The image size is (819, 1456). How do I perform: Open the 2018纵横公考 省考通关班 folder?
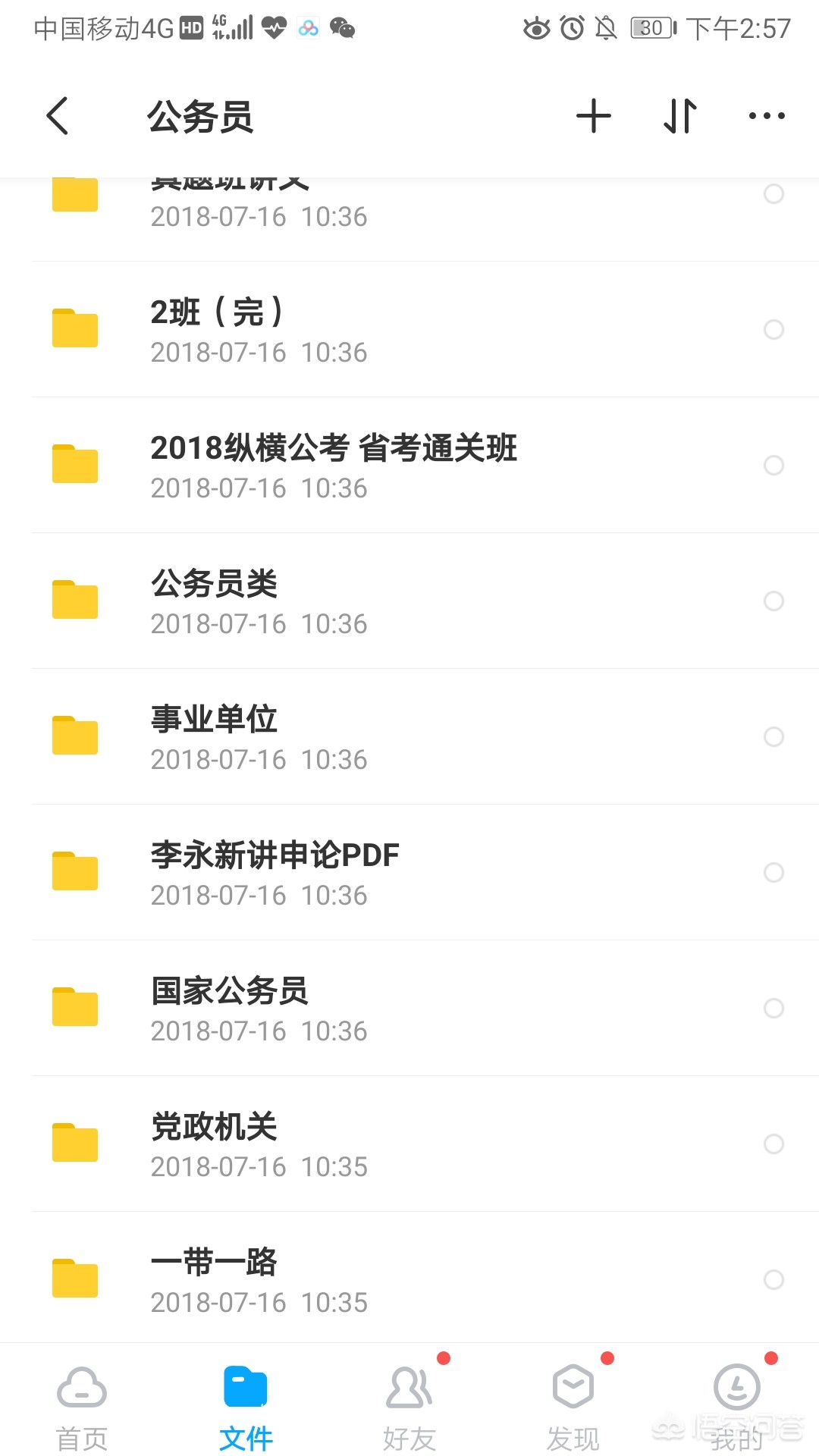(334, 465)
